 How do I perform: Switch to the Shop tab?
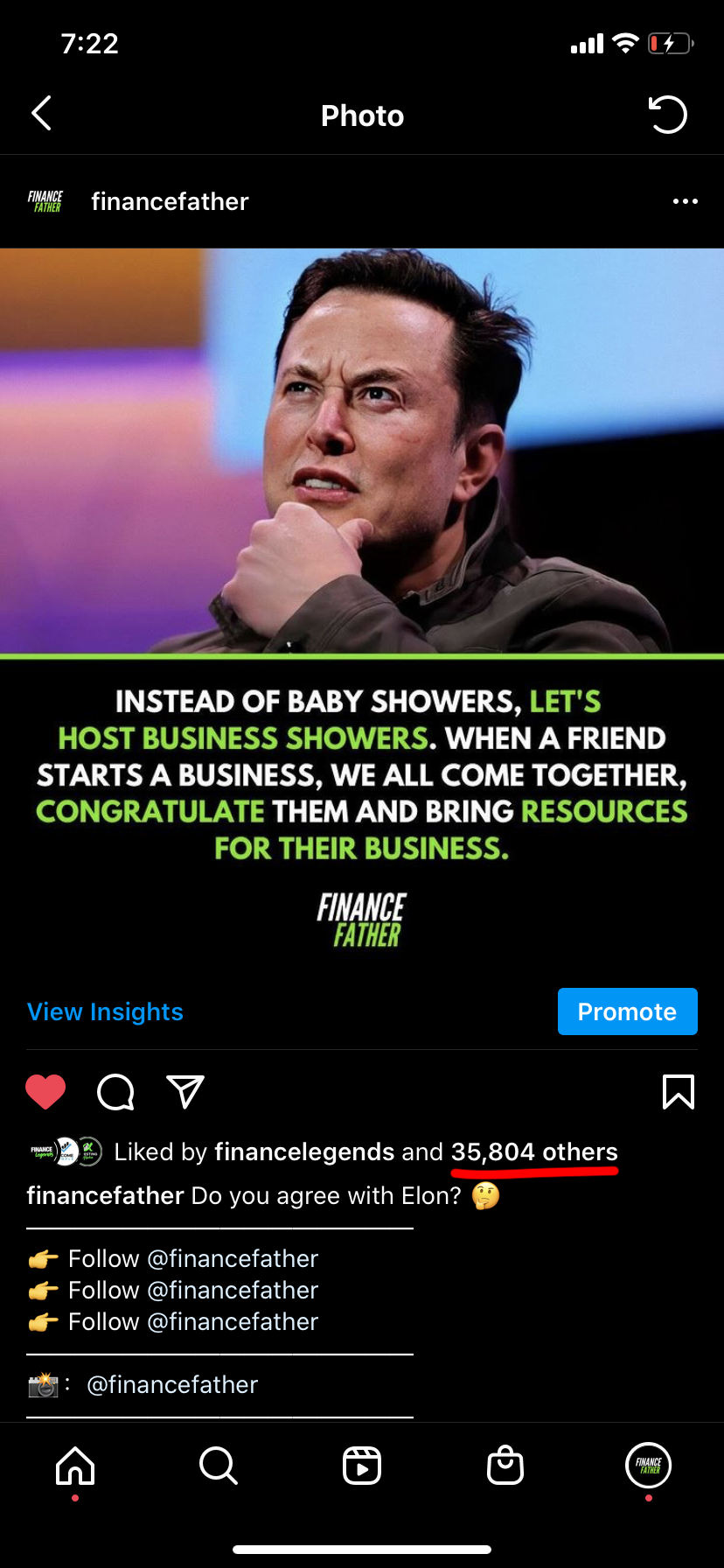(505, 1466)
